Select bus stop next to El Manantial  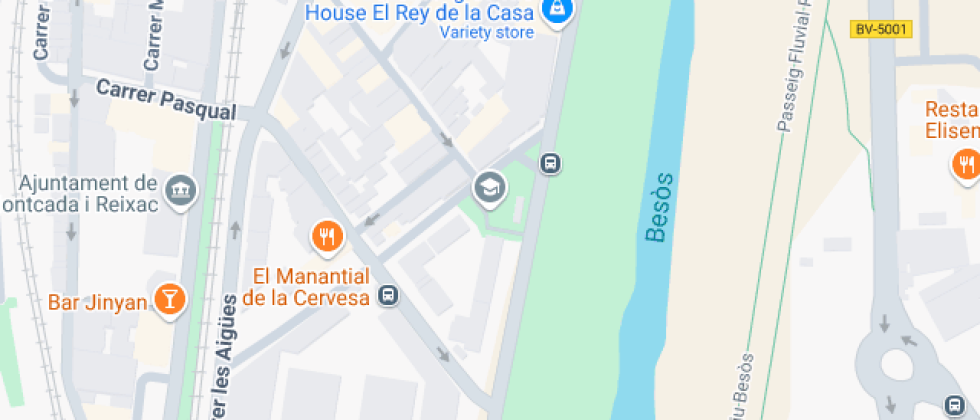pyautogui.click(x=389, y=296)
